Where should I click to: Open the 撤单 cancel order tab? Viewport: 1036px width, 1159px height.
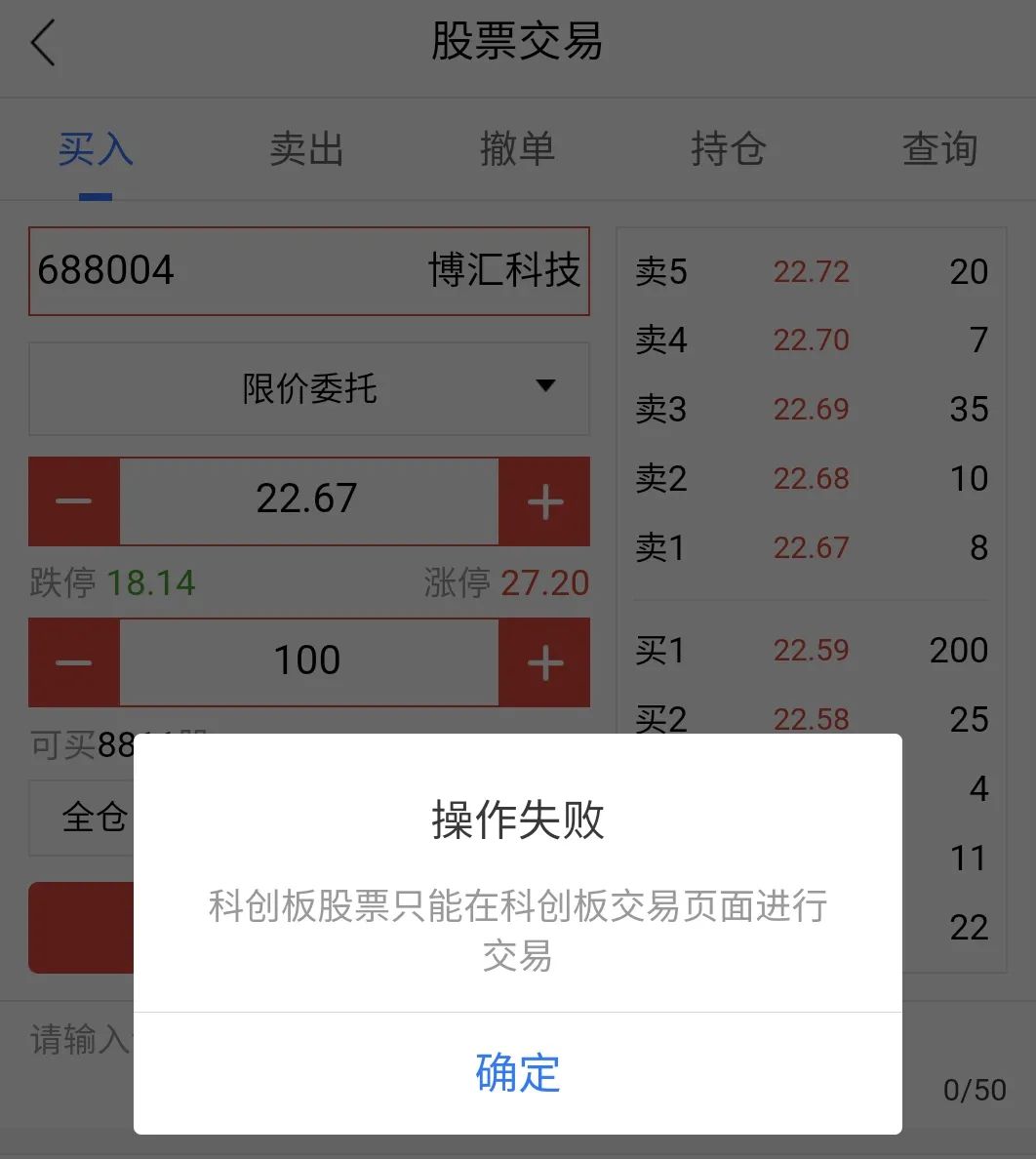tap(518, 149)
